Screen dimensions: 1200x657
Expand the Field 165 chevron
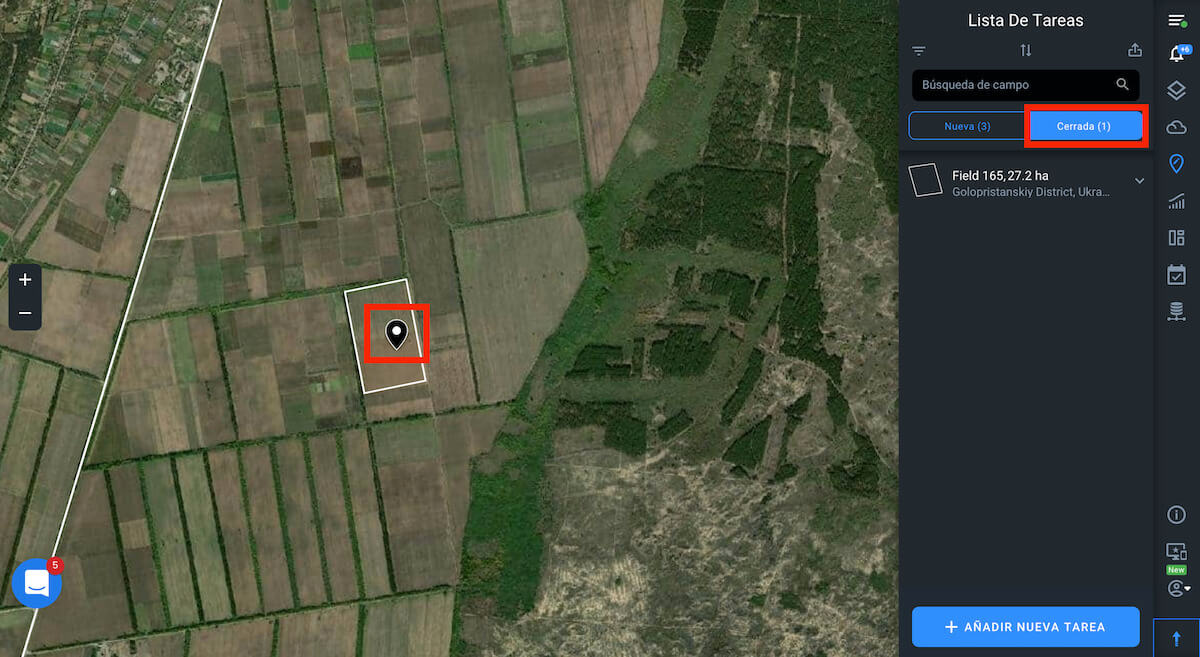click(1139, 181)
